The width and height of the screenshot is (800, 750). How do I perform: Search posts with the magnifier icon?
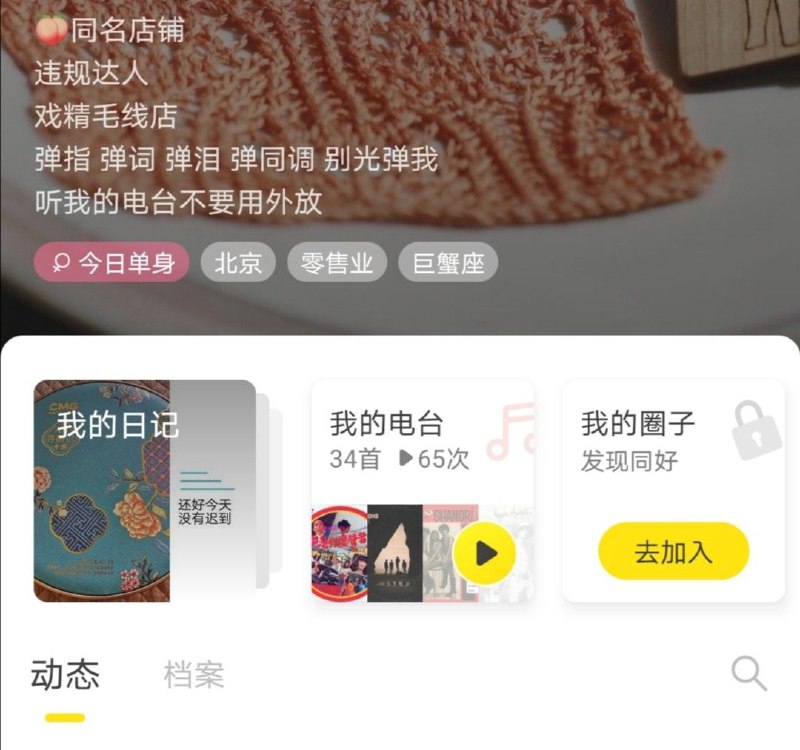click(748, 673)
